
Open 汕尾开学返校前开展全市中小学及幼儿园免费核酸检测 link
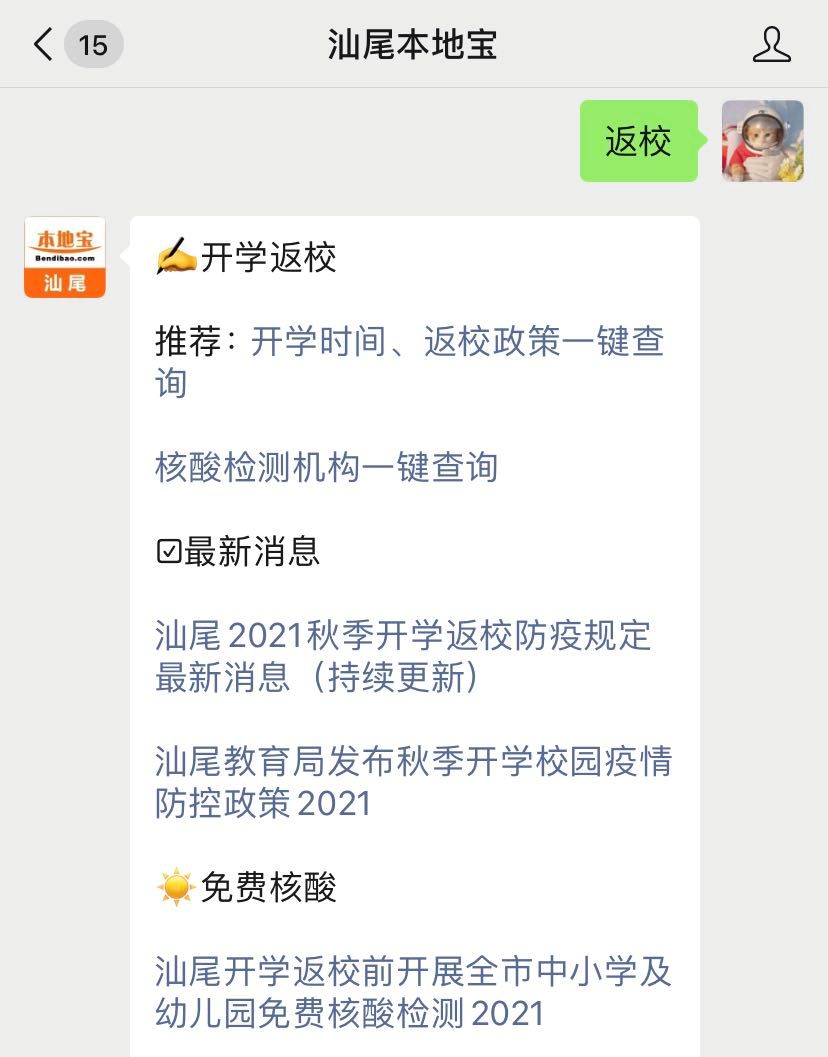pos(412,991)
